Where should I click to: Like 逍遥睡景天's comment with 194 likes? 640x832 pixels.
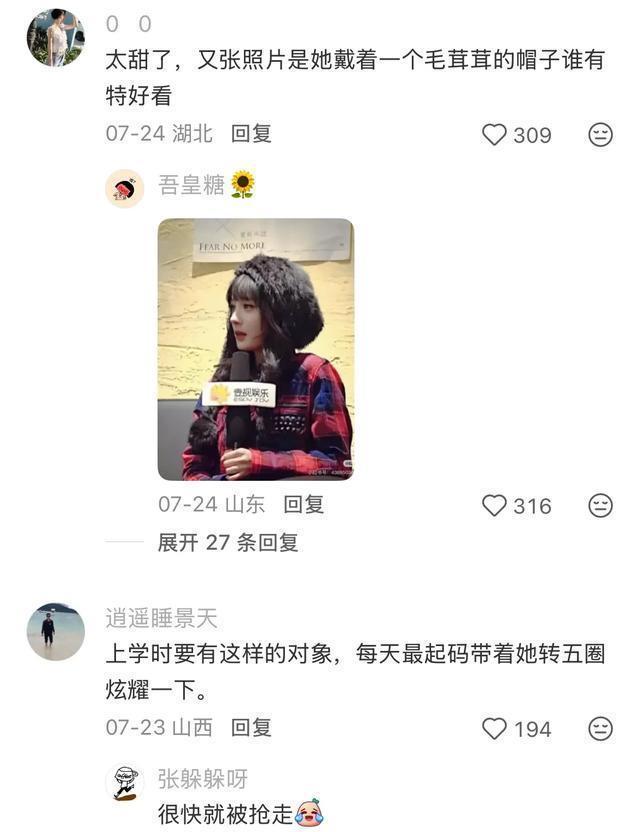click(495, 729)
